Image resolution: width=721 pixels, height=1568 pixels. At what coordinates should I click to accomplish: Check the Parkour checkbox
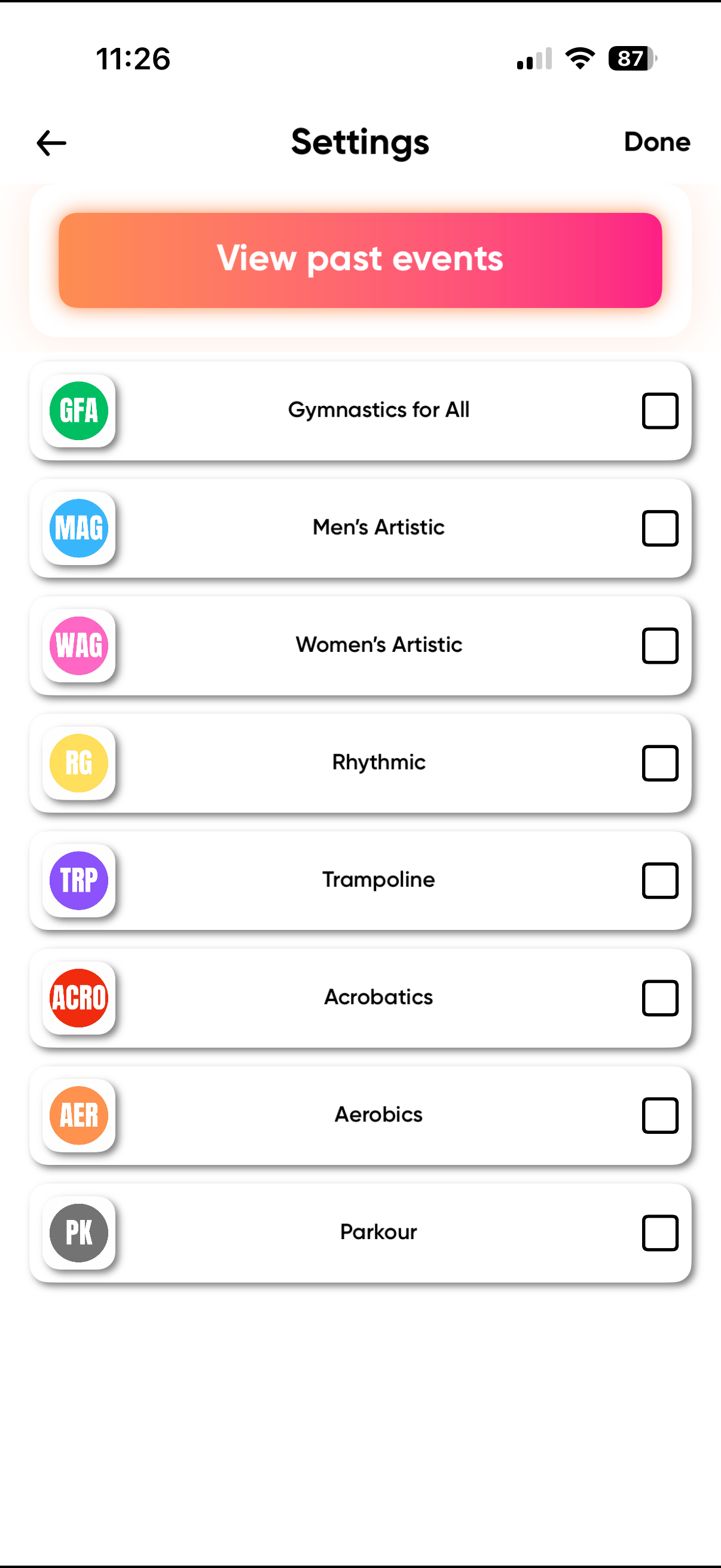coord(660,1233)
